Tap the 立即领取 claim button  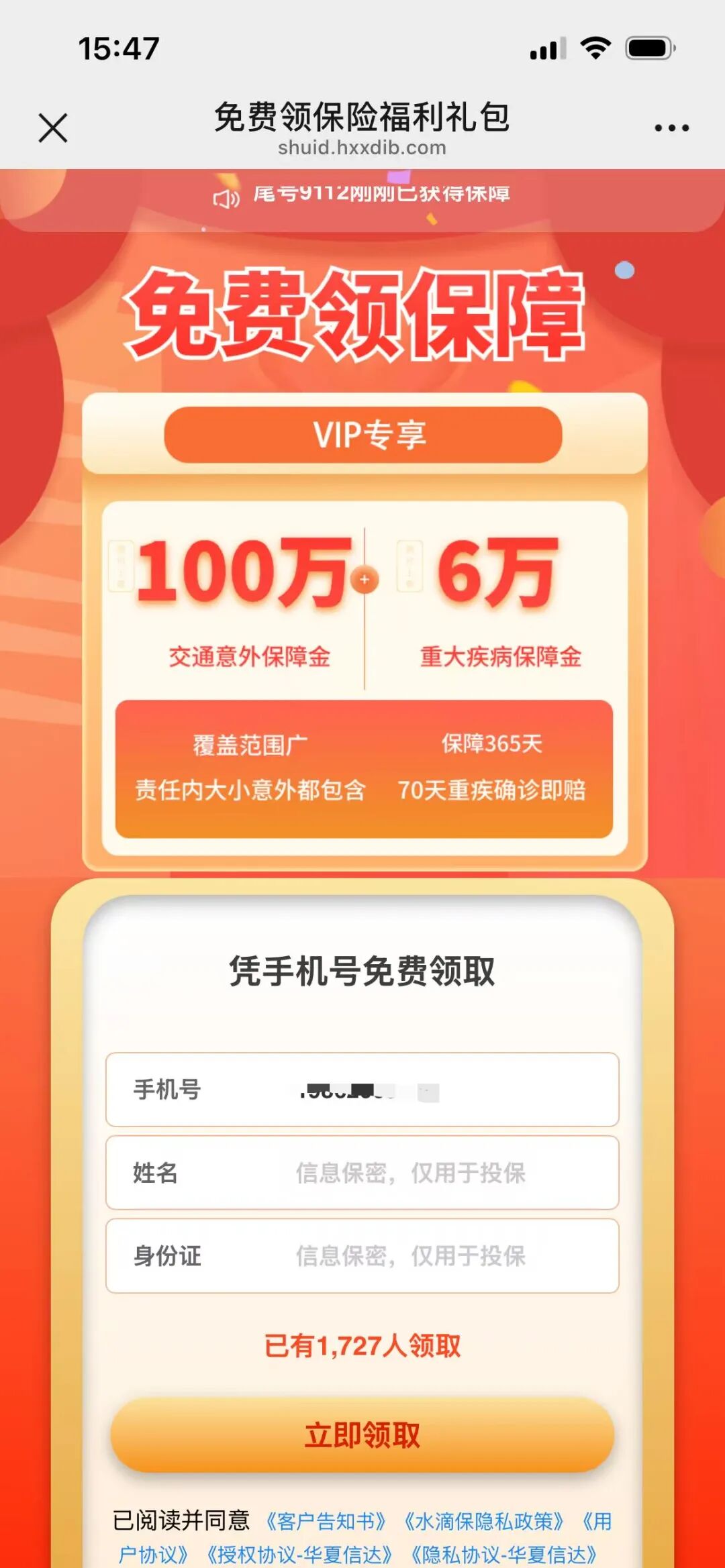pos(362,1435)
